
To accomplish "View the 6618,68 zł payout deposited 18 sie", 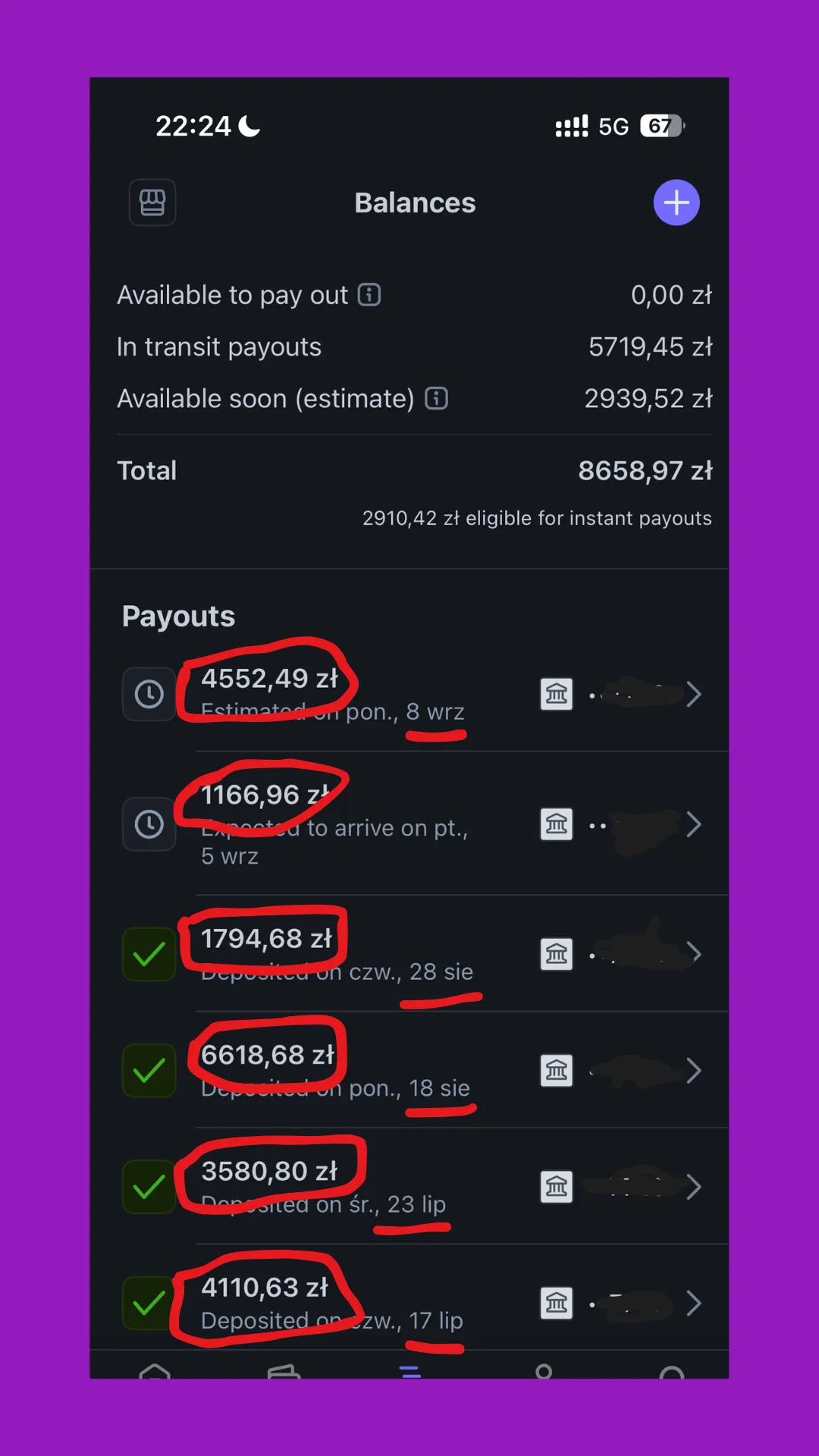I will (x=409, y=1070).
